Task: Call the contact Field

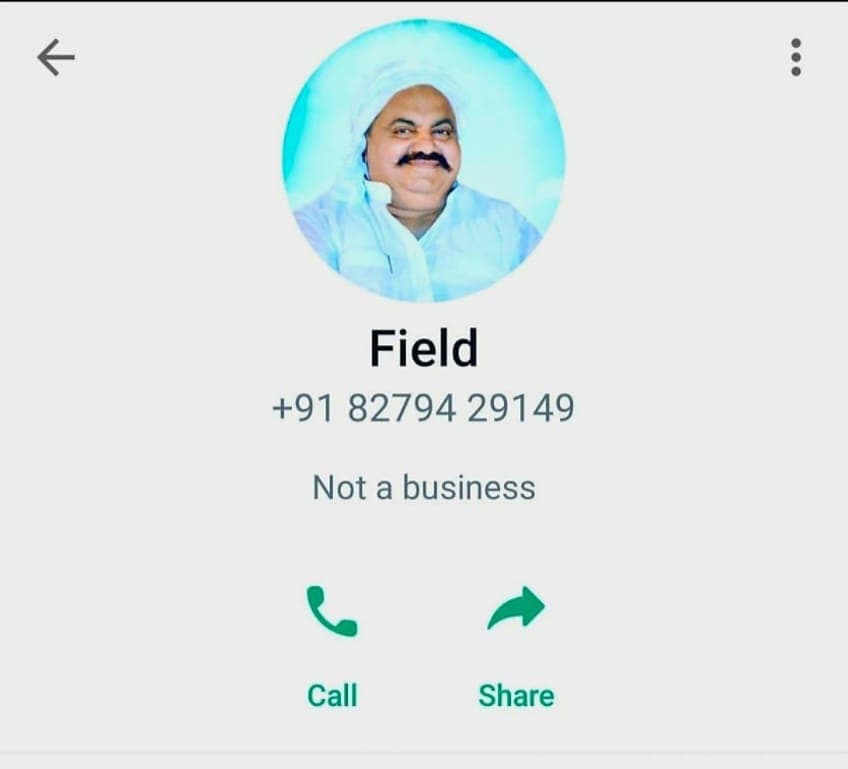Action: click(332, 642)
